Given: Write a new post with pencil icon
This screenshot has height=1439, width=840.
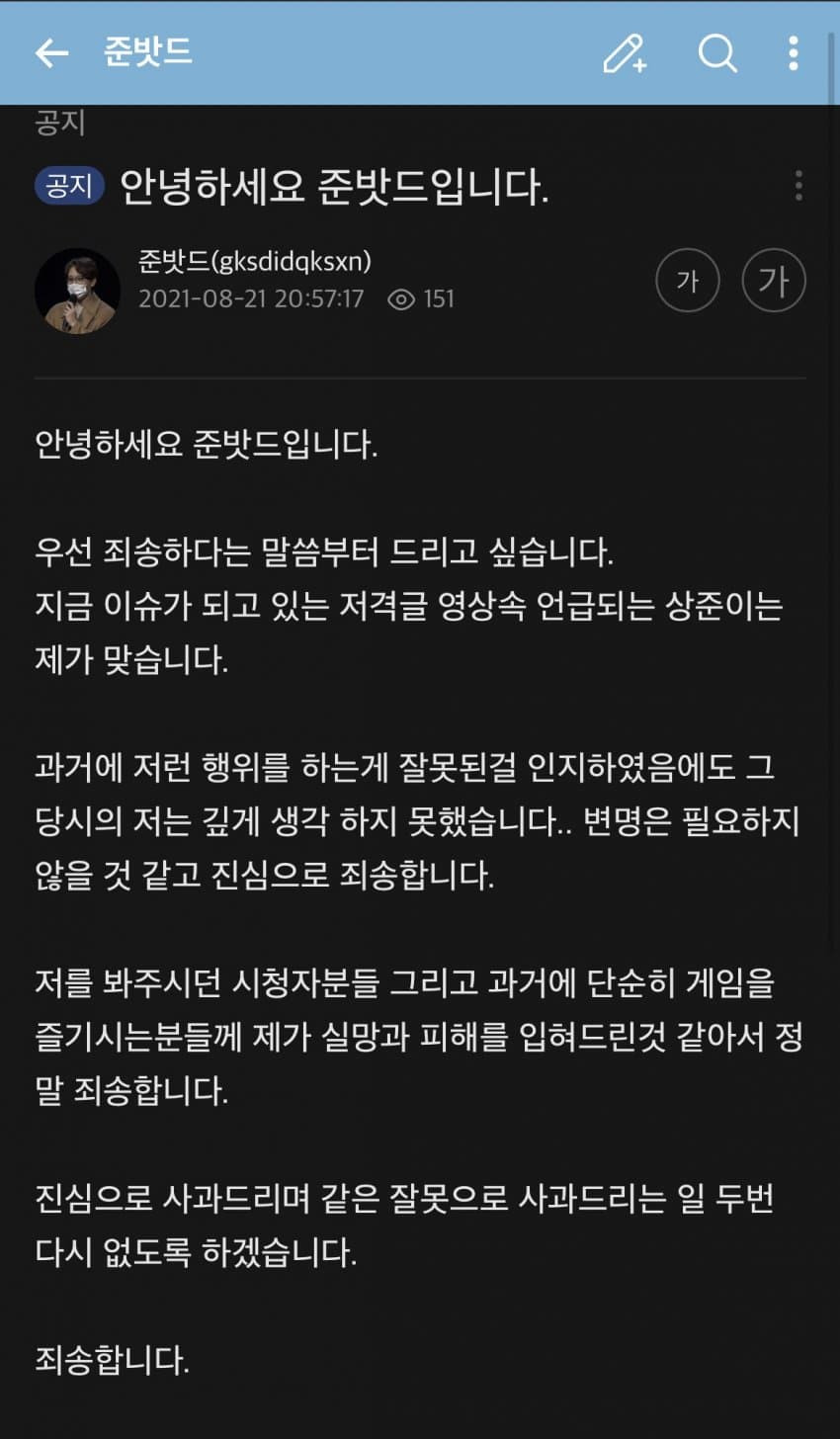Looking at the screenshot, I should pos(625,53).
